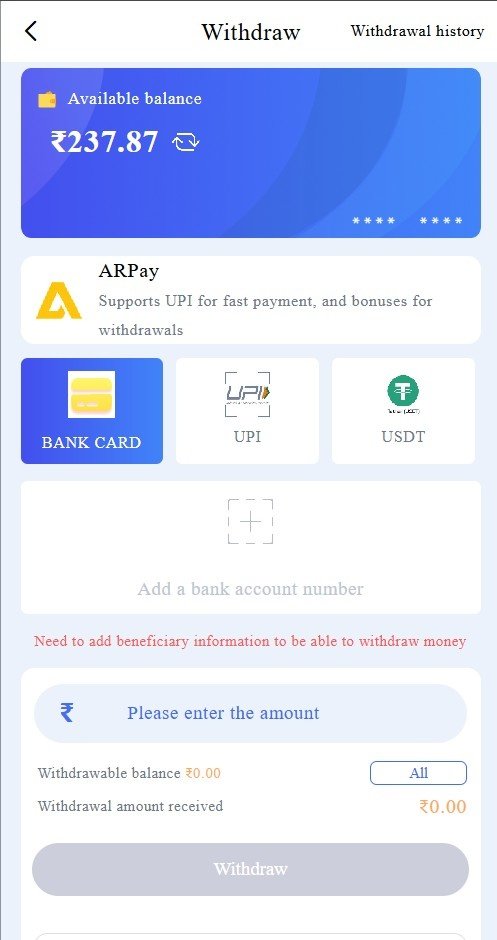Refresh the available balance
Image resolution: width=497 pixels, height=940 pixels.
point(186,143)
